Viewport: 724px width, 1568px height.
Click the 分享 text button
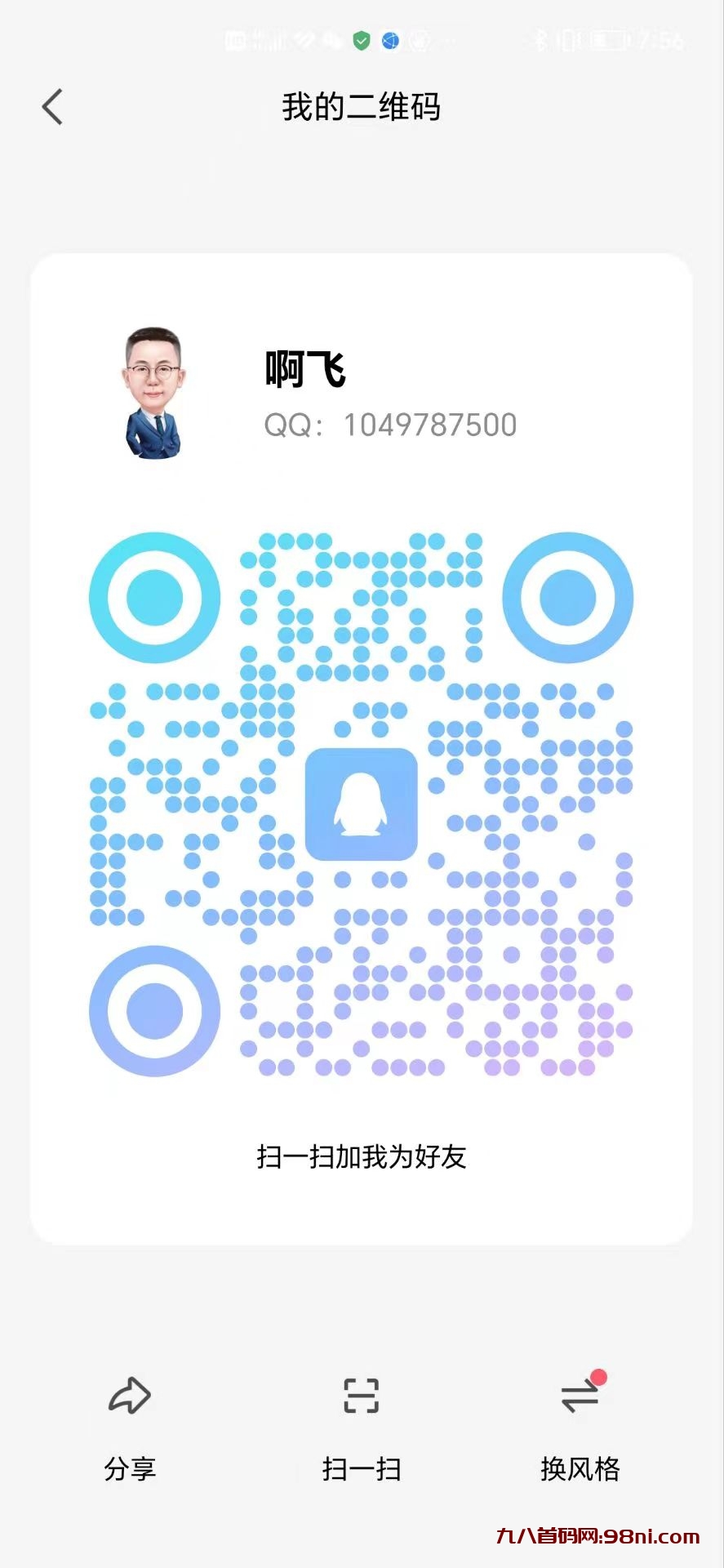click(130, 1468)
